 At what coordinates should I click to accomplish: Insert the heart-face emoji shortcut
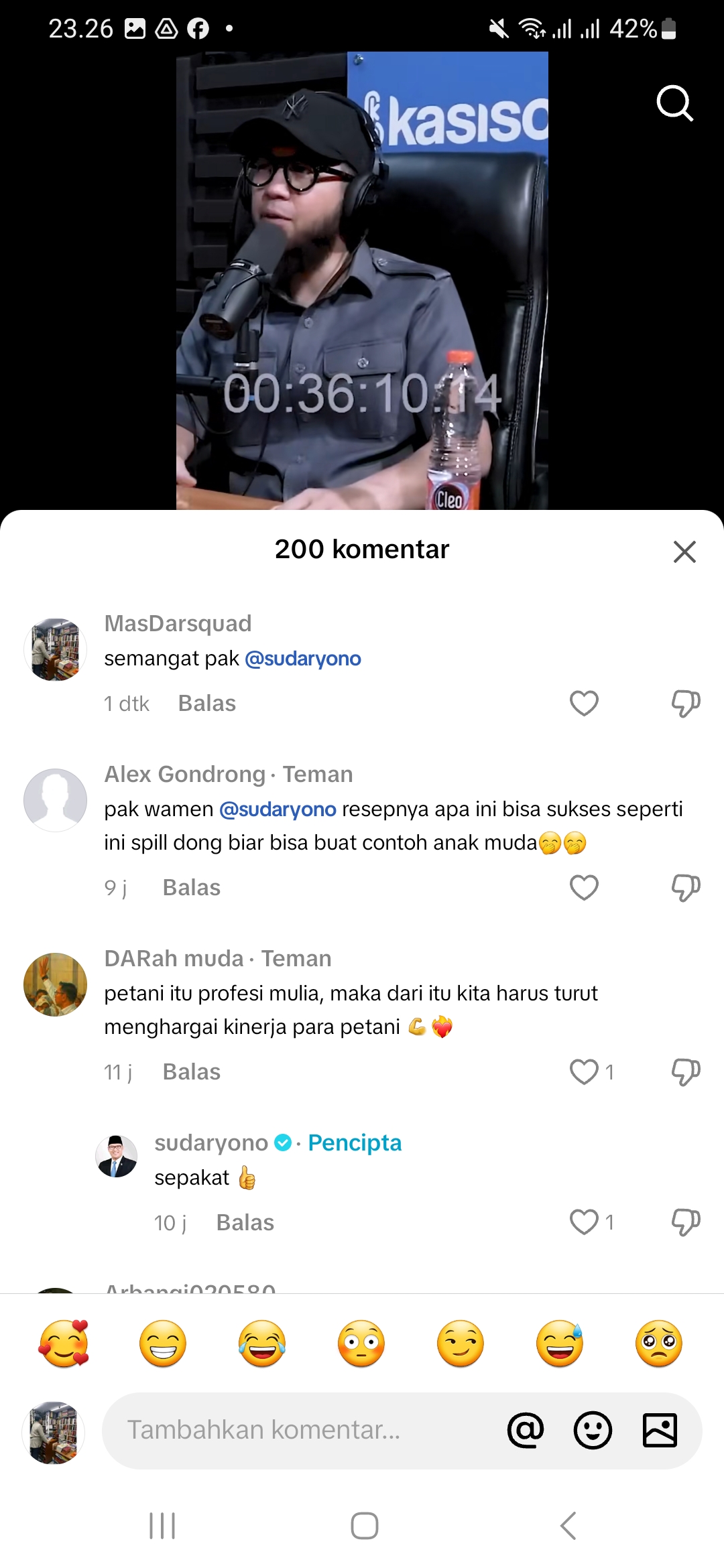(64, 1344)
